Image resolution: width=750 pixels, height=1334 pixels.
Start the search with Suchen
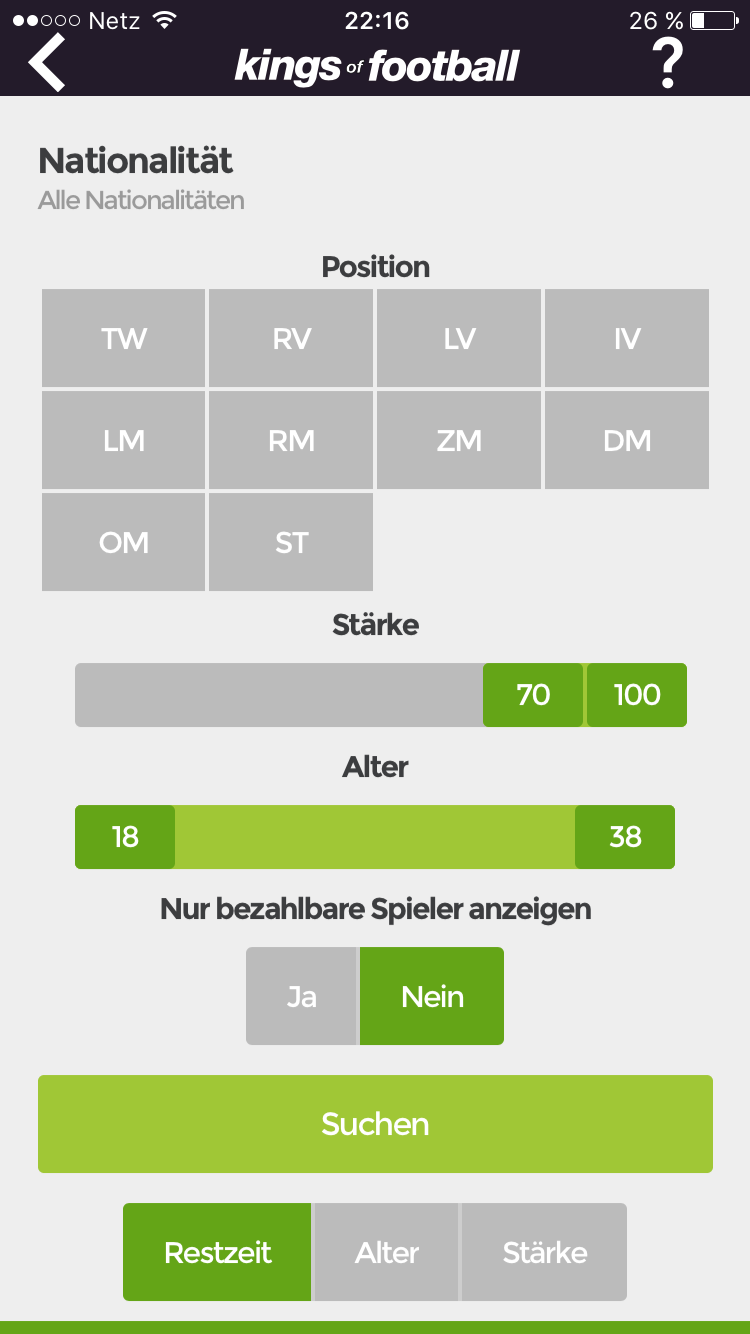[x=375, y=1124]
